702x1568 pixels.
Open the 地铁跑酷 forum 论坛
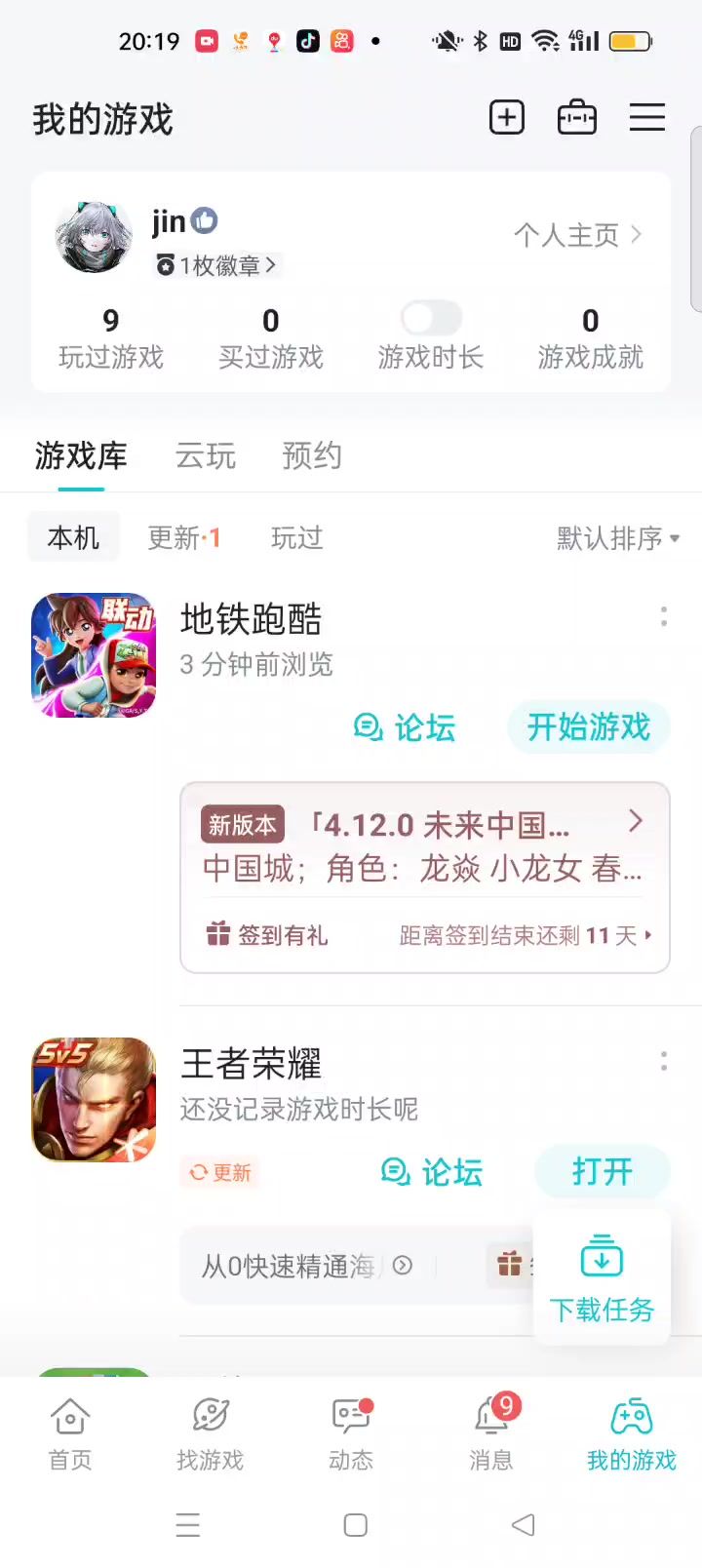(x=405, y=727)
